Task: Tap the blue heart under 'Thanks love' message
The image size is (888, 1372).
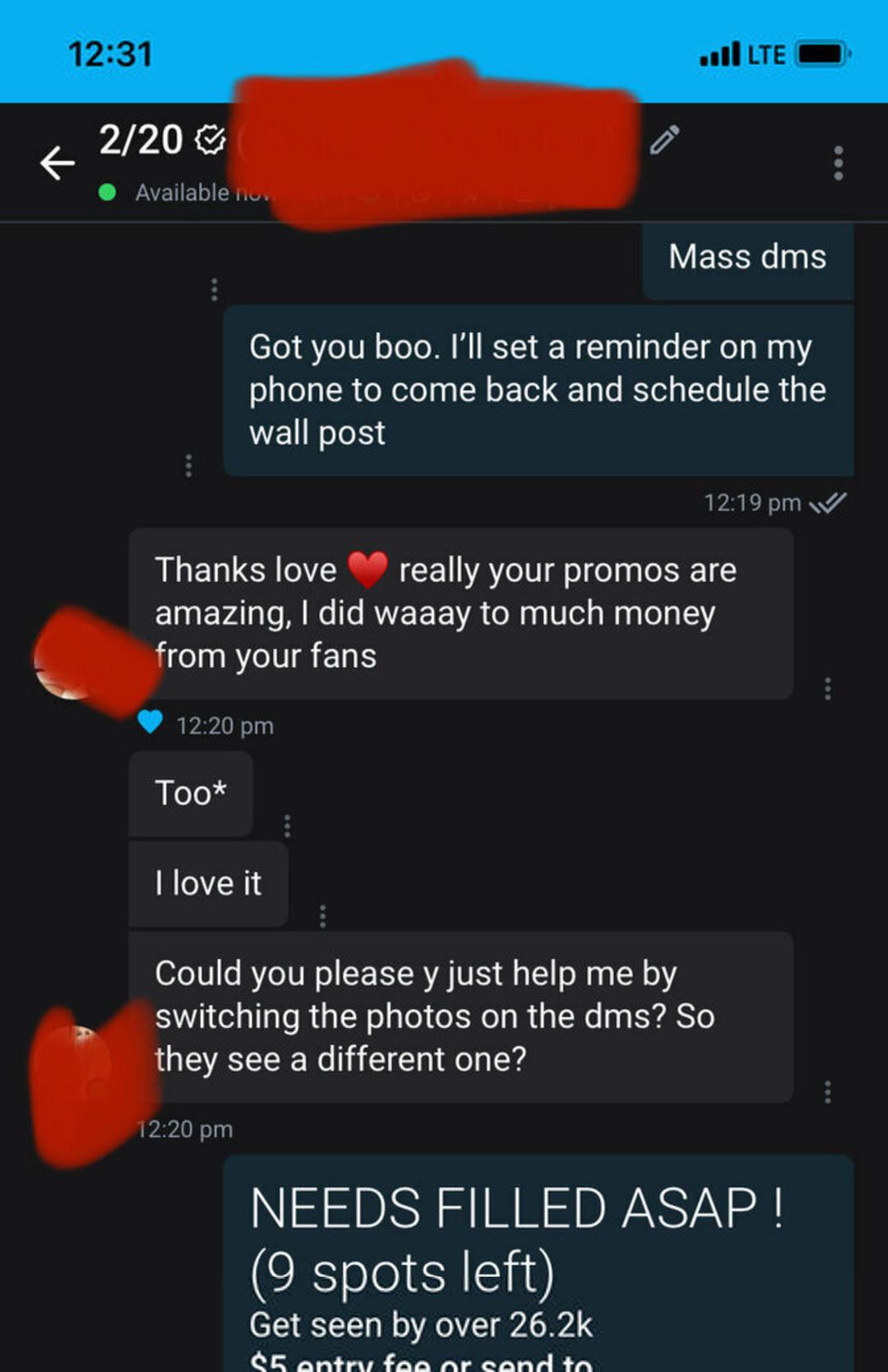Action: pyautogui.click(x=150, y=722)
